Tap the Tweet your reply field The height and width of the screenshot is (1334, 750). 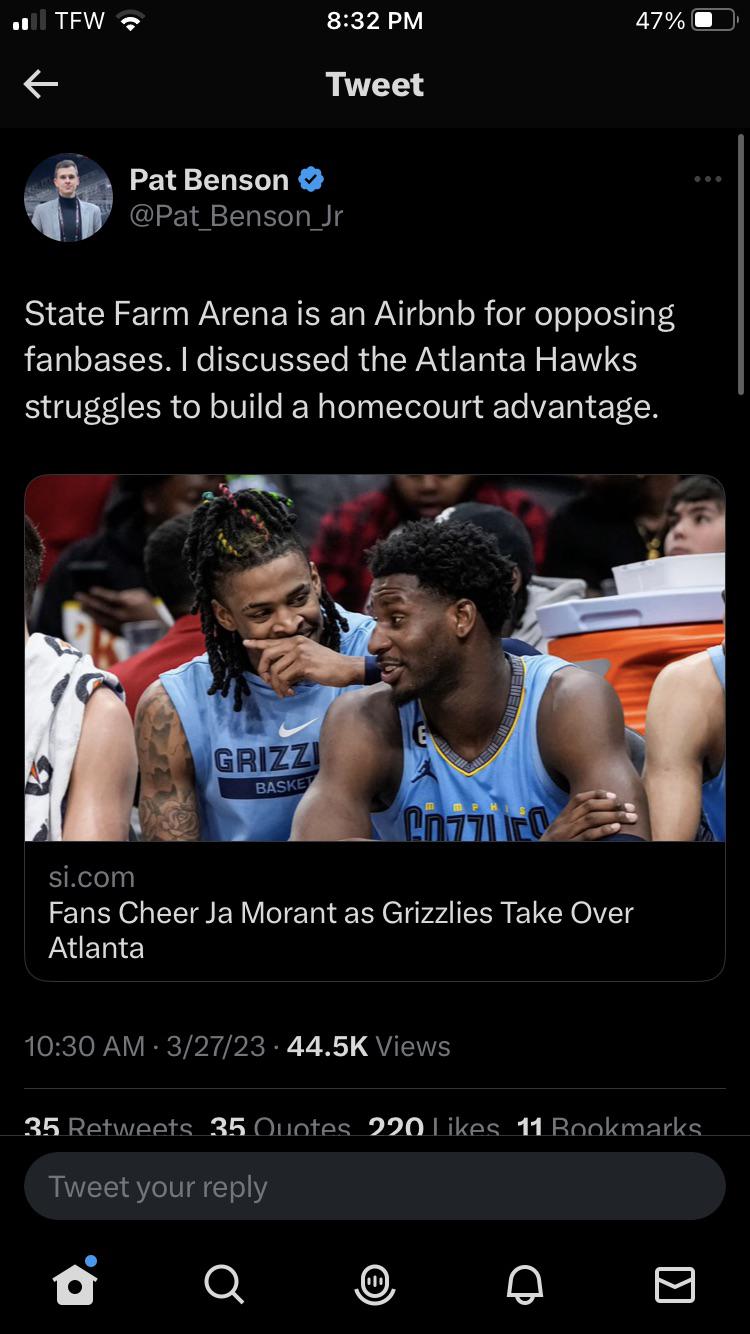[x=374, y=1186]
